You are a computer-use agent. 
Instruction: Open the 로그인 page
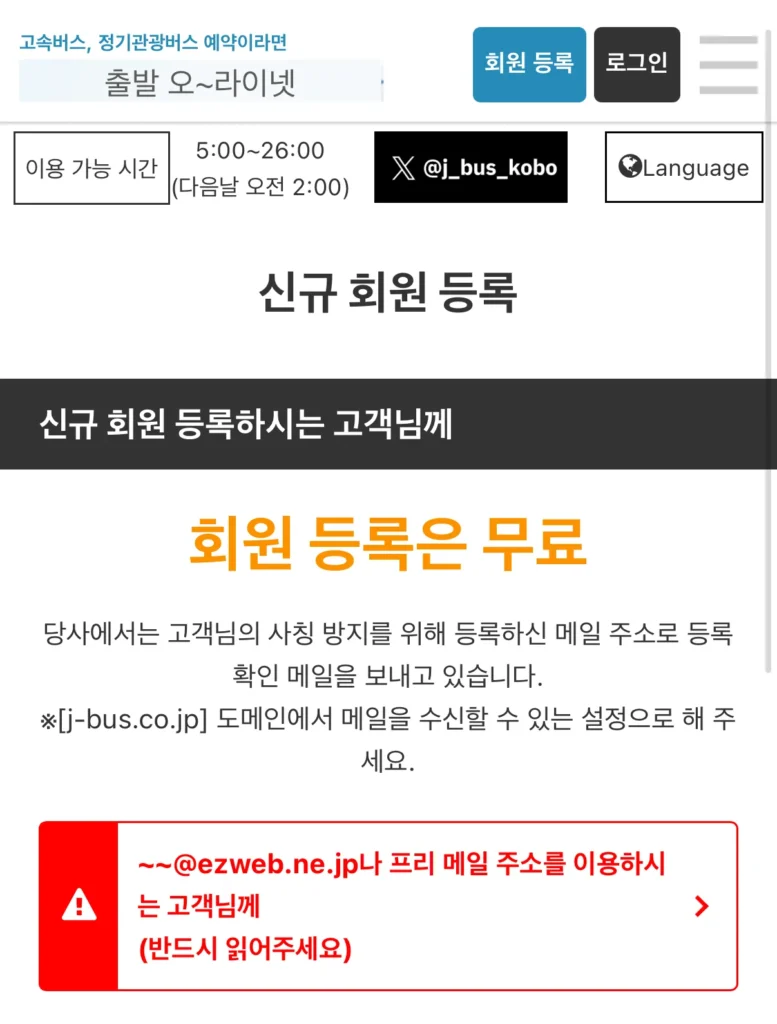[636, 64]
